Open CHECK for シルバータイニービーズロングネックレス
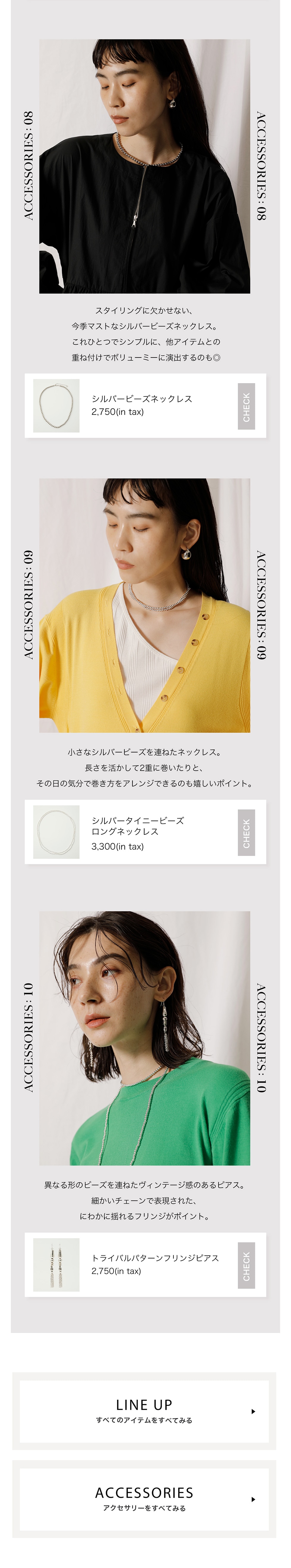291x1568 pixels. 246,832
